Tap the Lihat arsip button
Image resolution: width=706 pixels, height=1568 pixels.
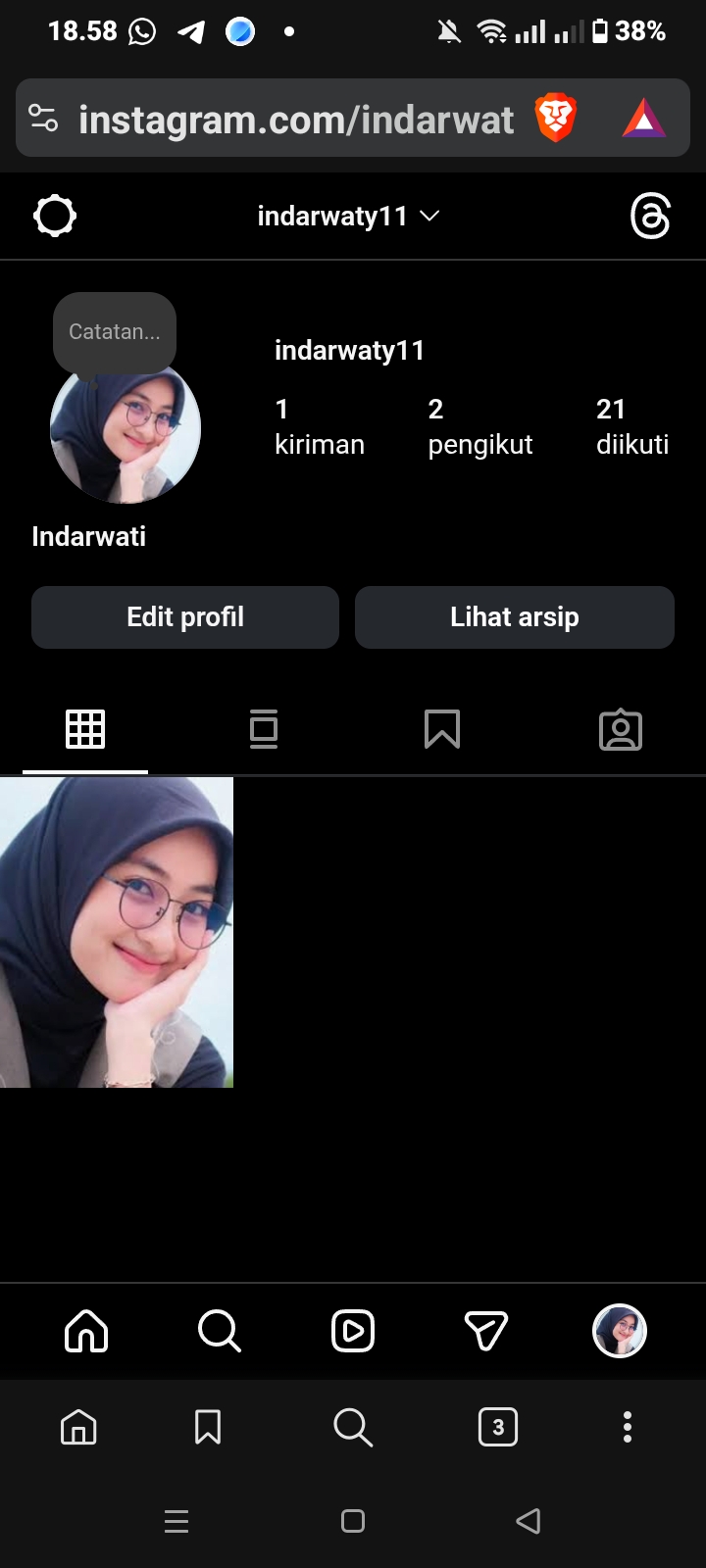point(514,617)
